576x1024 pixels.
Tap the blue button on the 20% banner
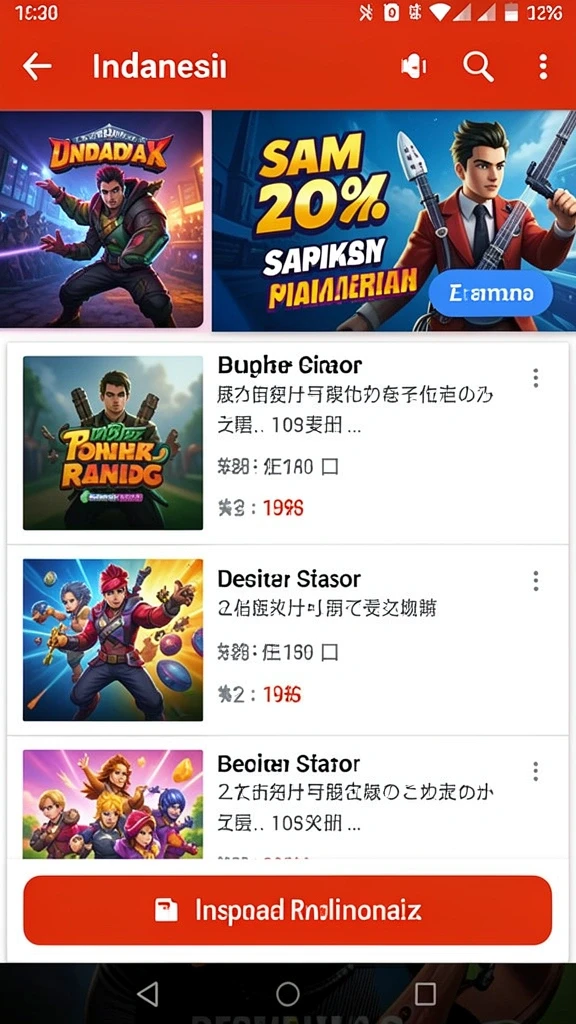click(490, 294)
